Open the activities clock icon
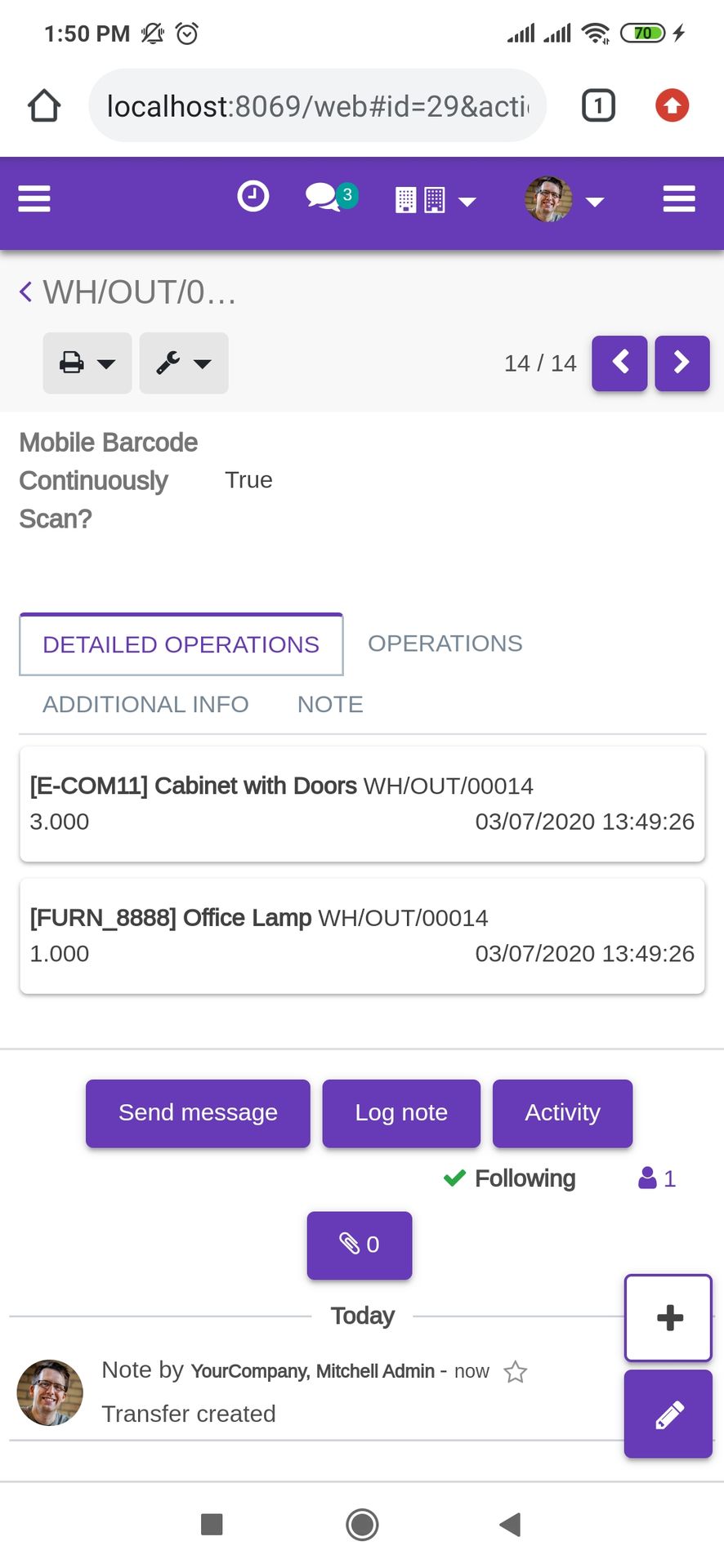 (x=253, y=197)
